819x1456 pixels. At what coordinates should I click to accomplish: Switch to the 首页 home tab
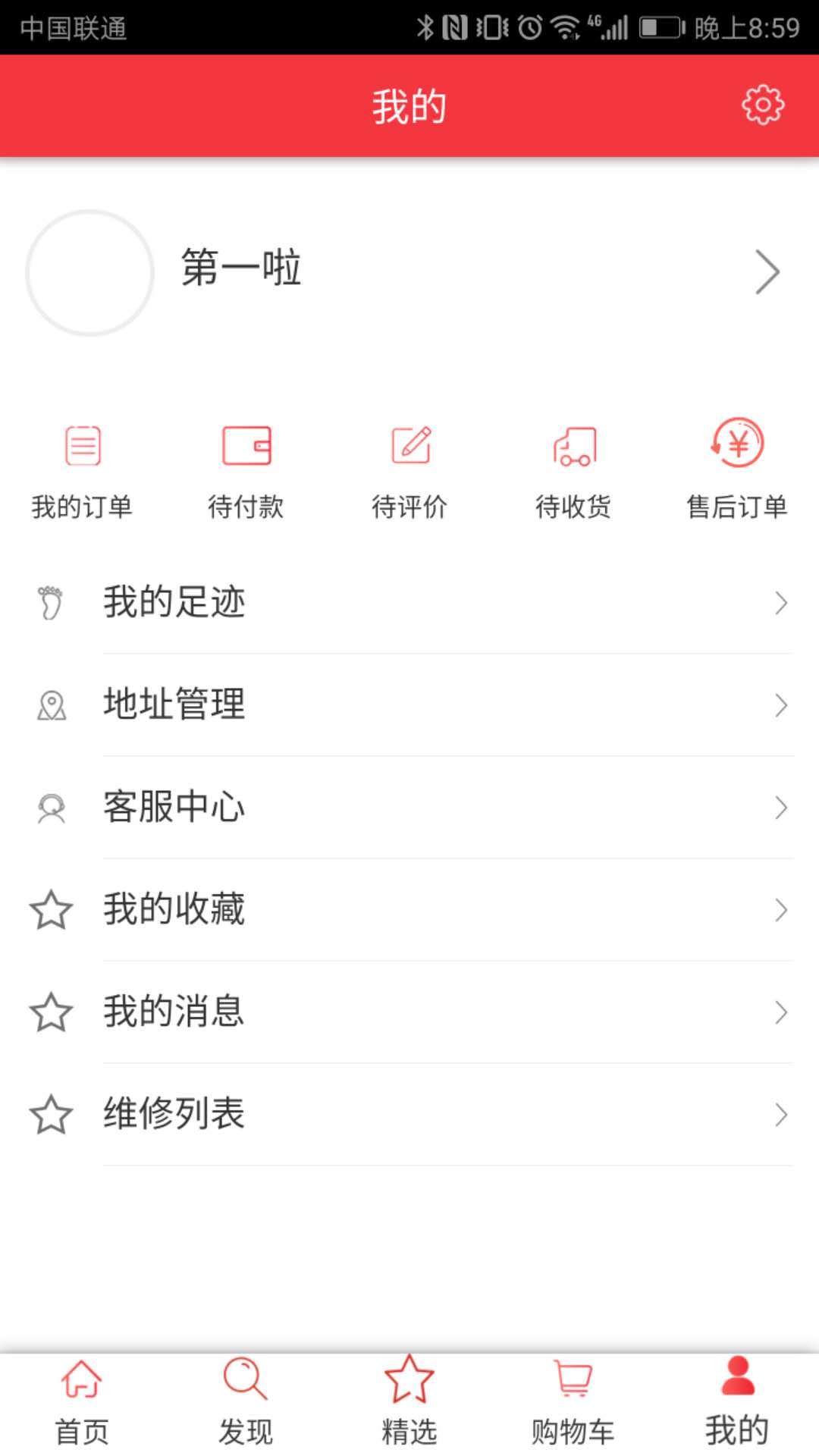tap(82, 1401)
